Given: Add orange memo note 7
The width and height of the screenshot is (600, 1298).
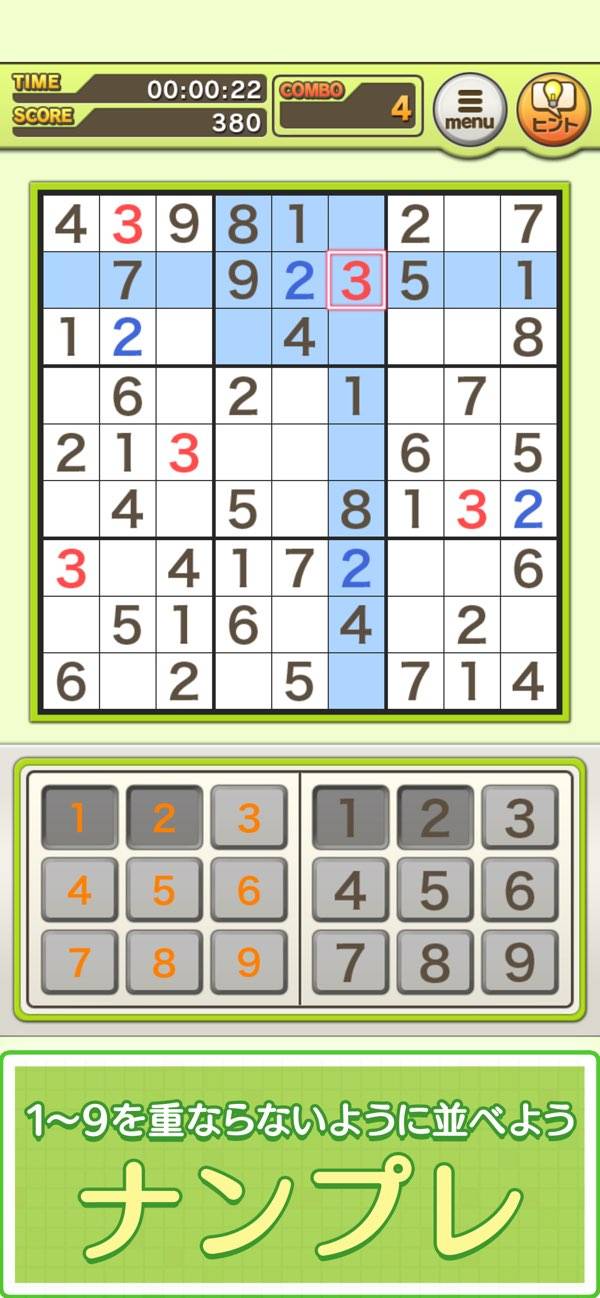Looking at the screenshot, I should [79, 962].
